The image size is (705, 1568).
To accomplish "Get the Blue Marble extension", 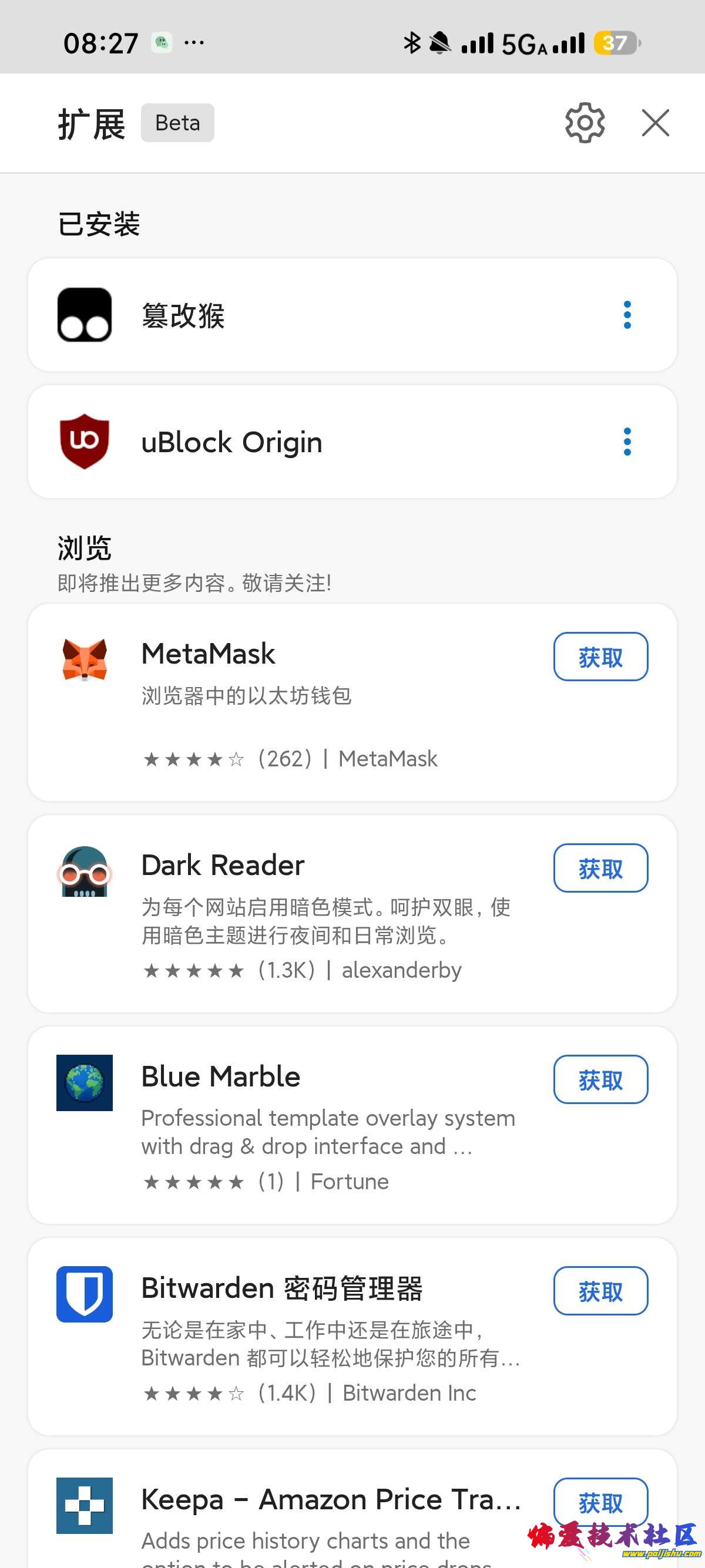I will click(600, 1079).
